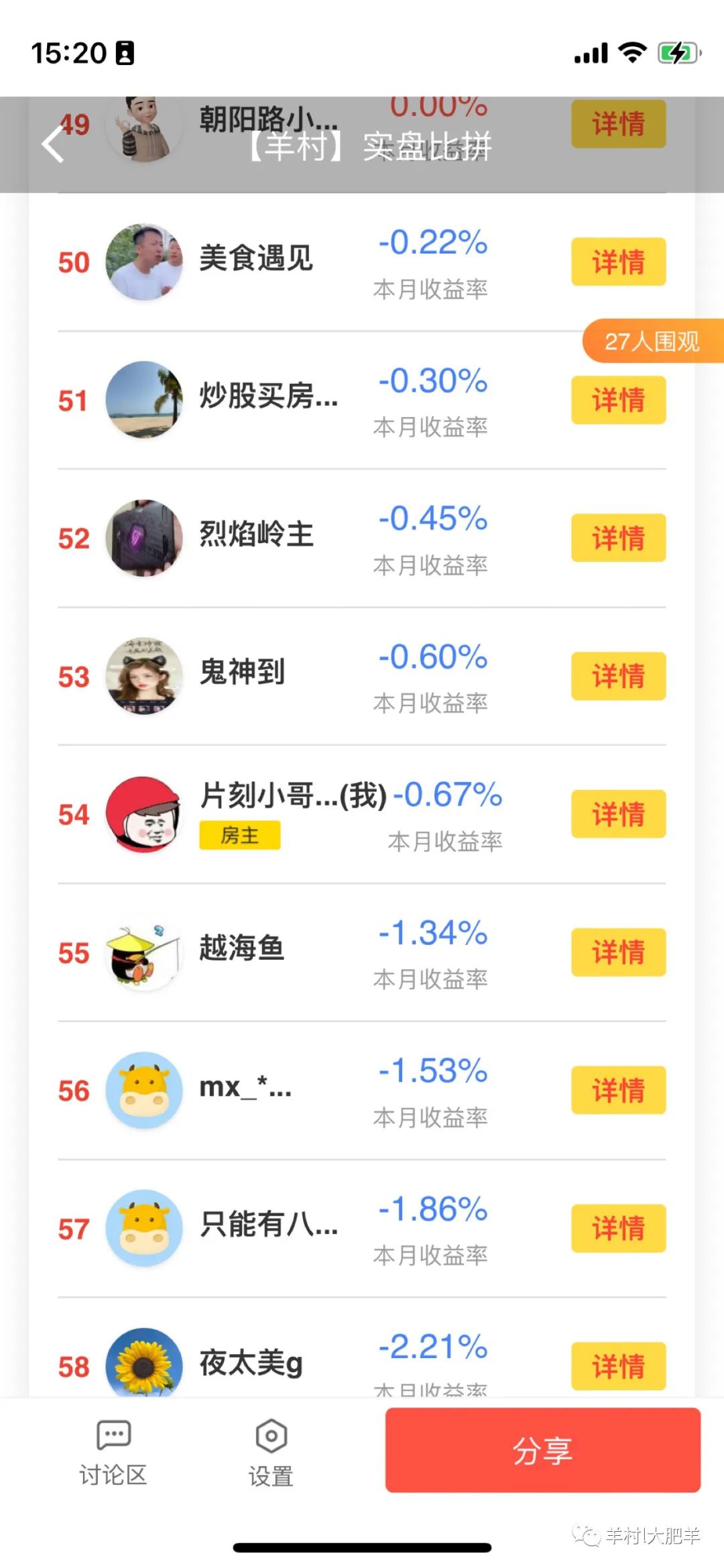
Task: Open 详情 for 美食遇见
Action: click(x=617, y=262)
